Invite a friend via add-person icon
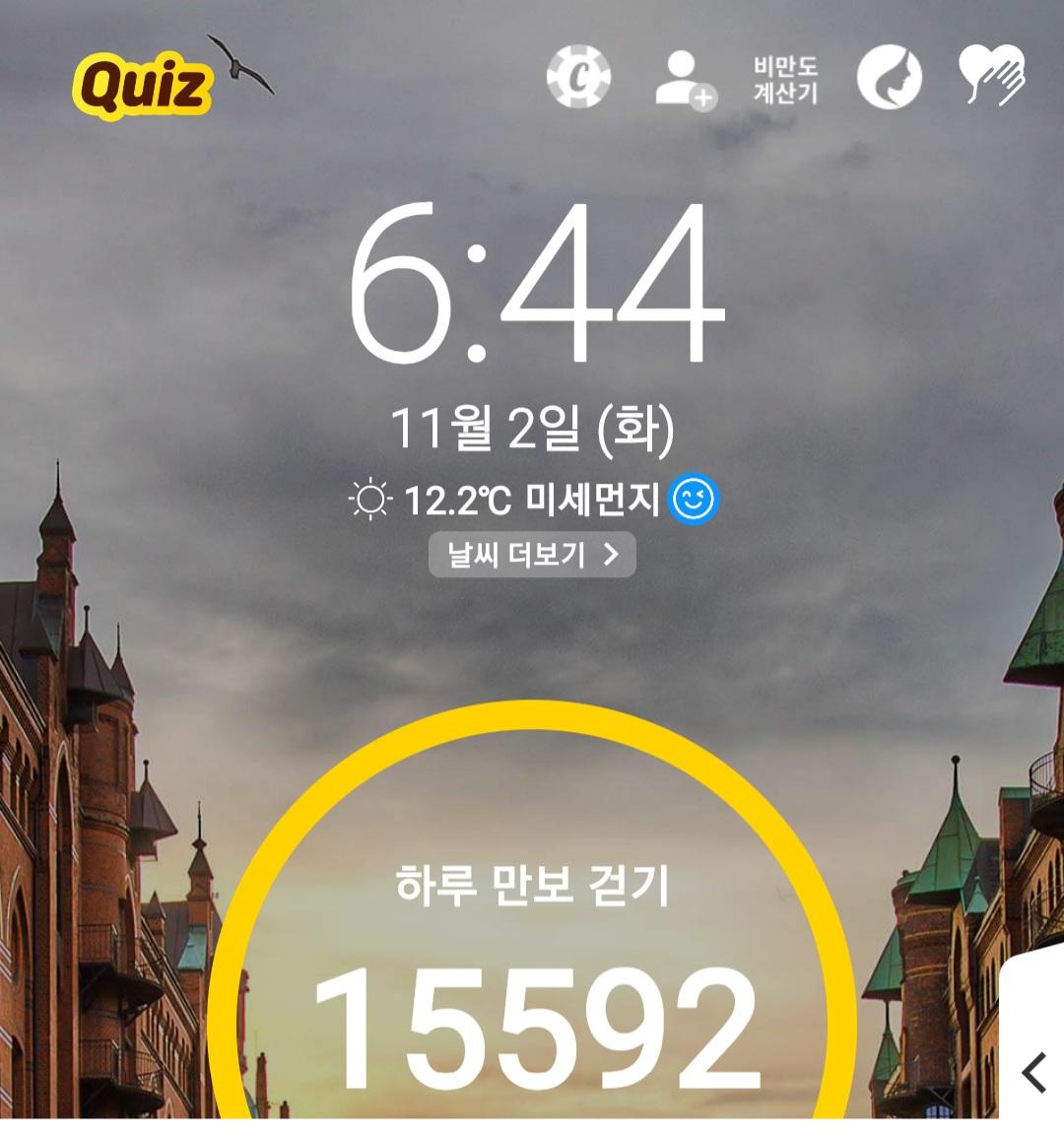Viewport: 1064px width, 1138px height. tap(685, 79)
